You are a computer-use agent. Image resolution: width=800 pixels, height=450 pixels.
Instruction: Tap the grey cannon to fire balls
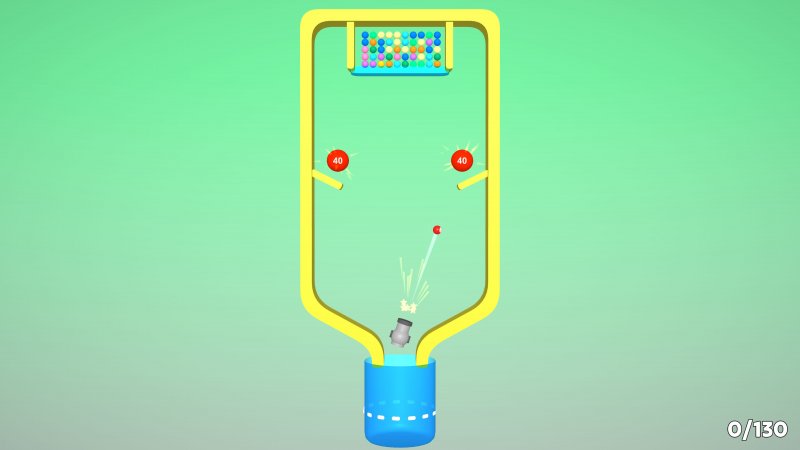click(x=401, y=333)
